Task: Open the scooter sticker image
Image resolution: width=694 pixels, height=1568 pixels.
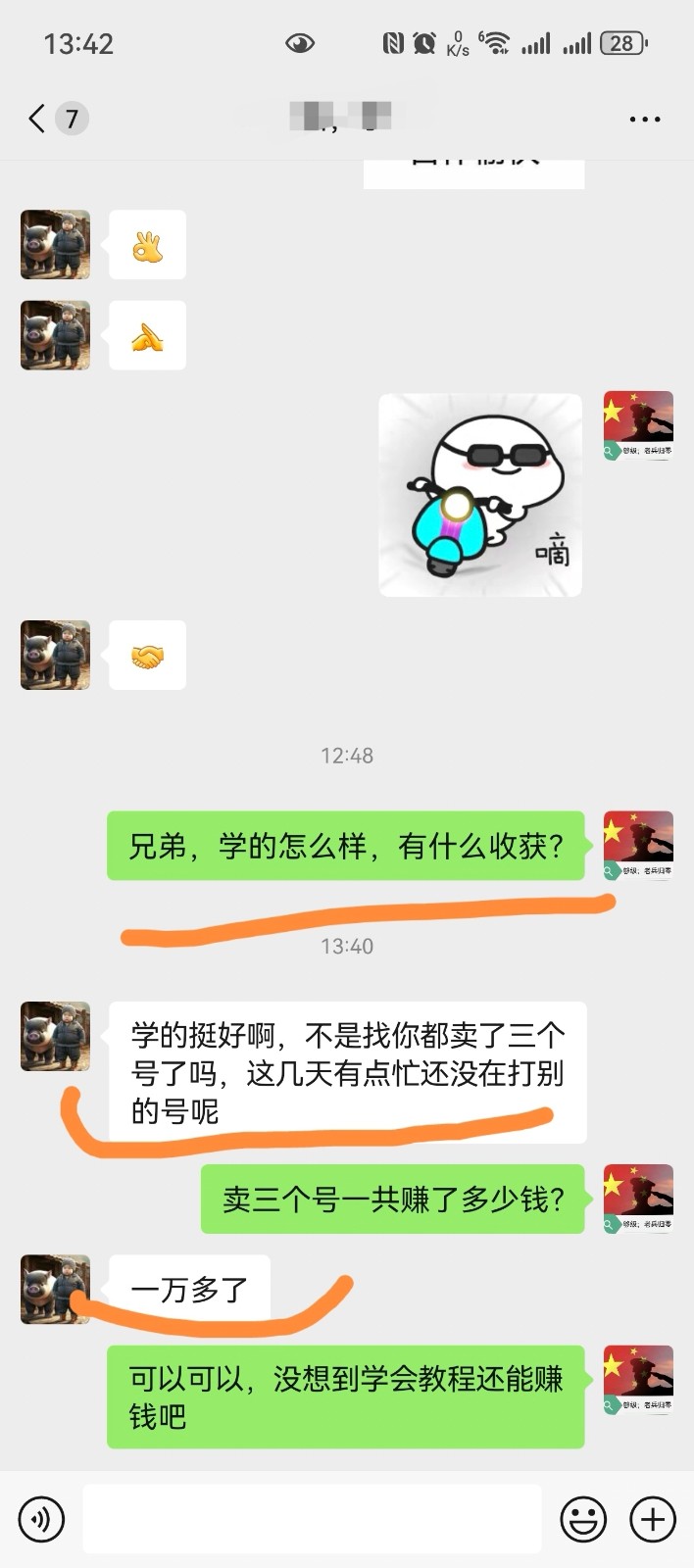Action: coord(480,495)
